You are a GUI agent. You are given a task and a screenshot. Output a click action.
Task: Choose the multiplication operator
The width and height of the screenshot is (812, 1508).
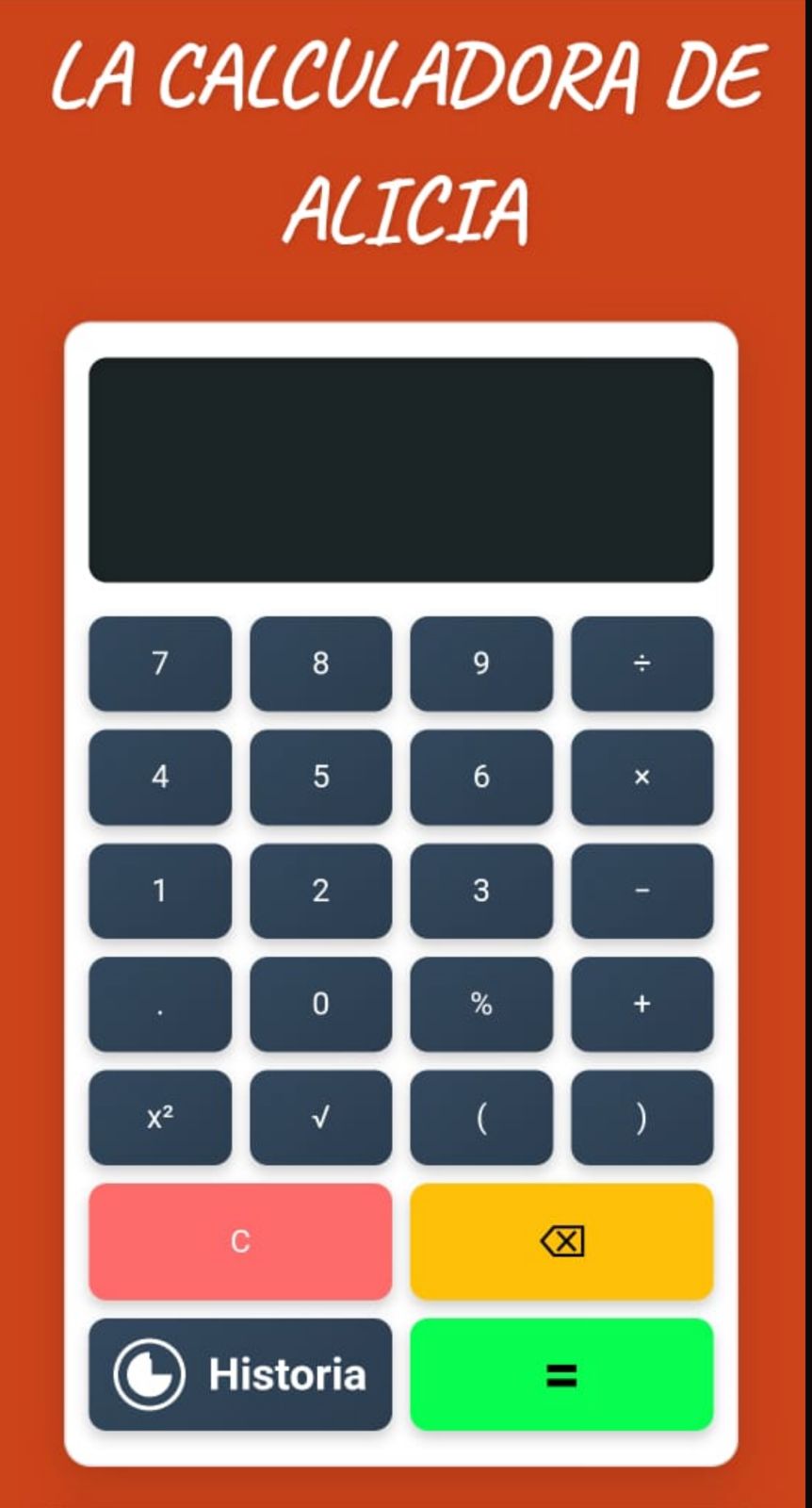point(641,777)
